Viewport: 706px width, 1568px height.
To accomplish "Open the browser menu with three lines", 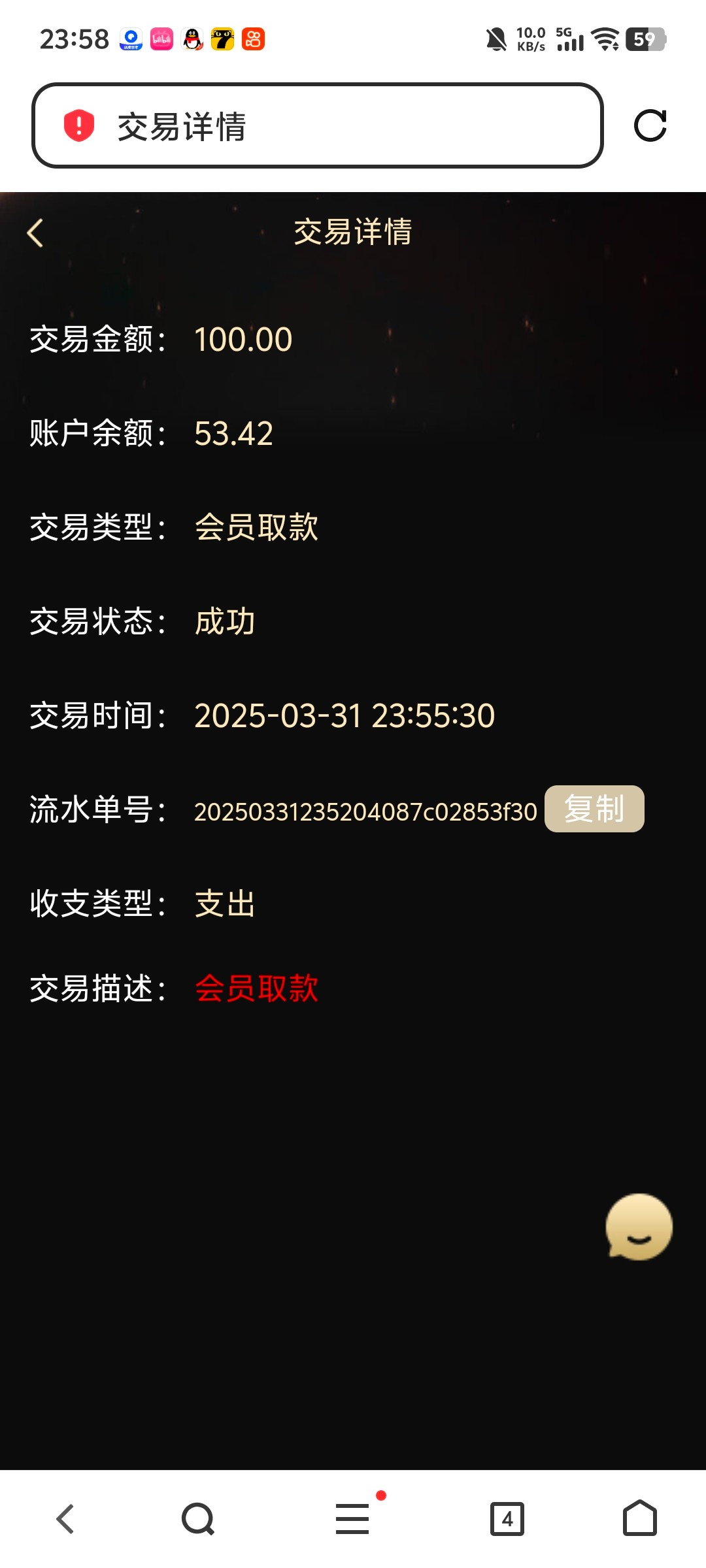I will pyautogui.click(x=353, y=1518).
